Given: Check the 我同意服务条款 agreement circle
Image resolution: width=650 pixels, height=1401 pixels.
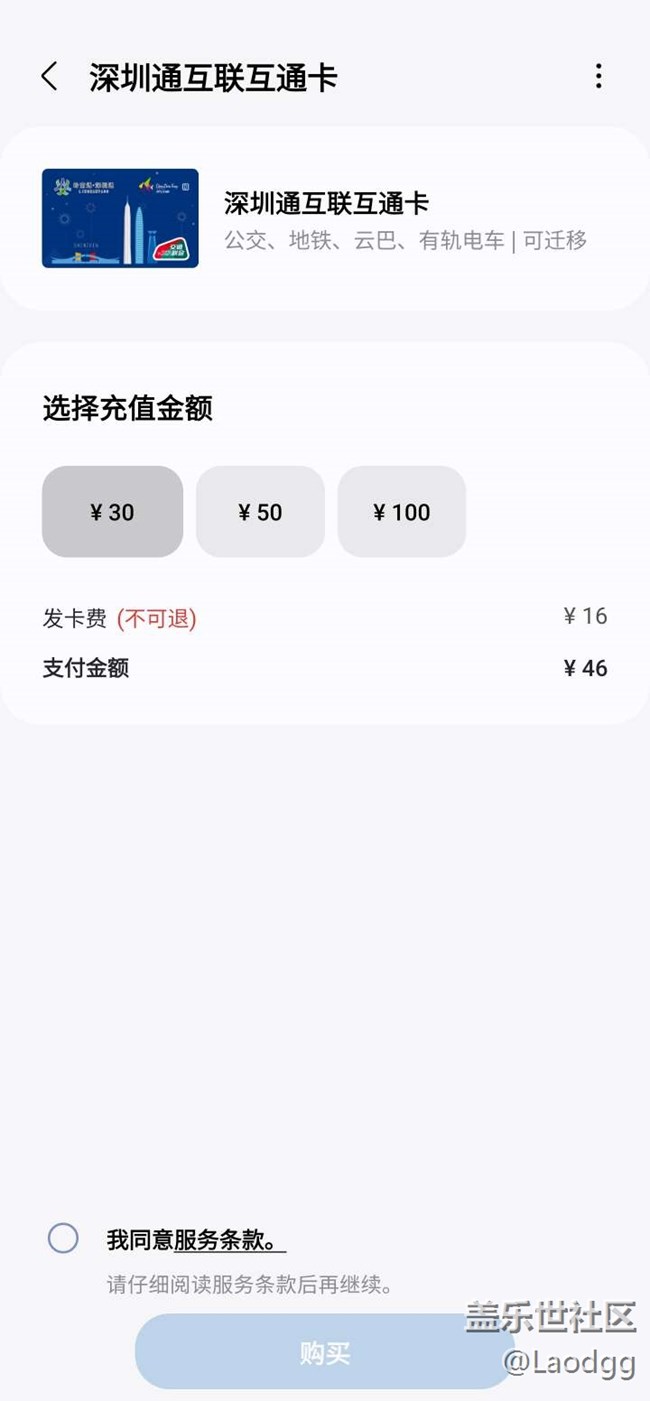Looking at the screenshot, I should pyautogui.click(x=63, y=1238).
